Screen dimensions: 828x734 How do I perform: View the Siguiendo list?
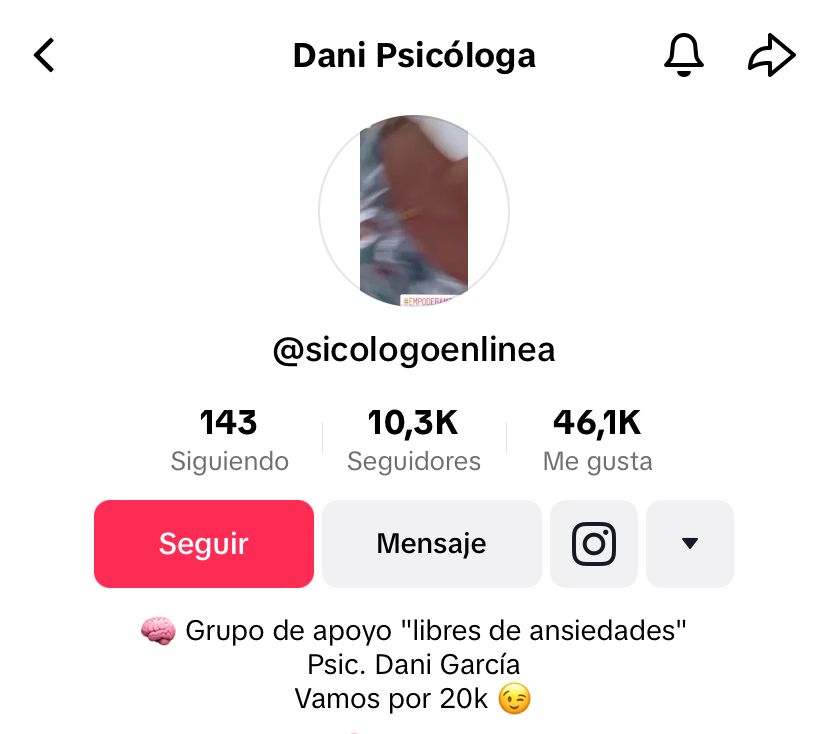point(229,440)
